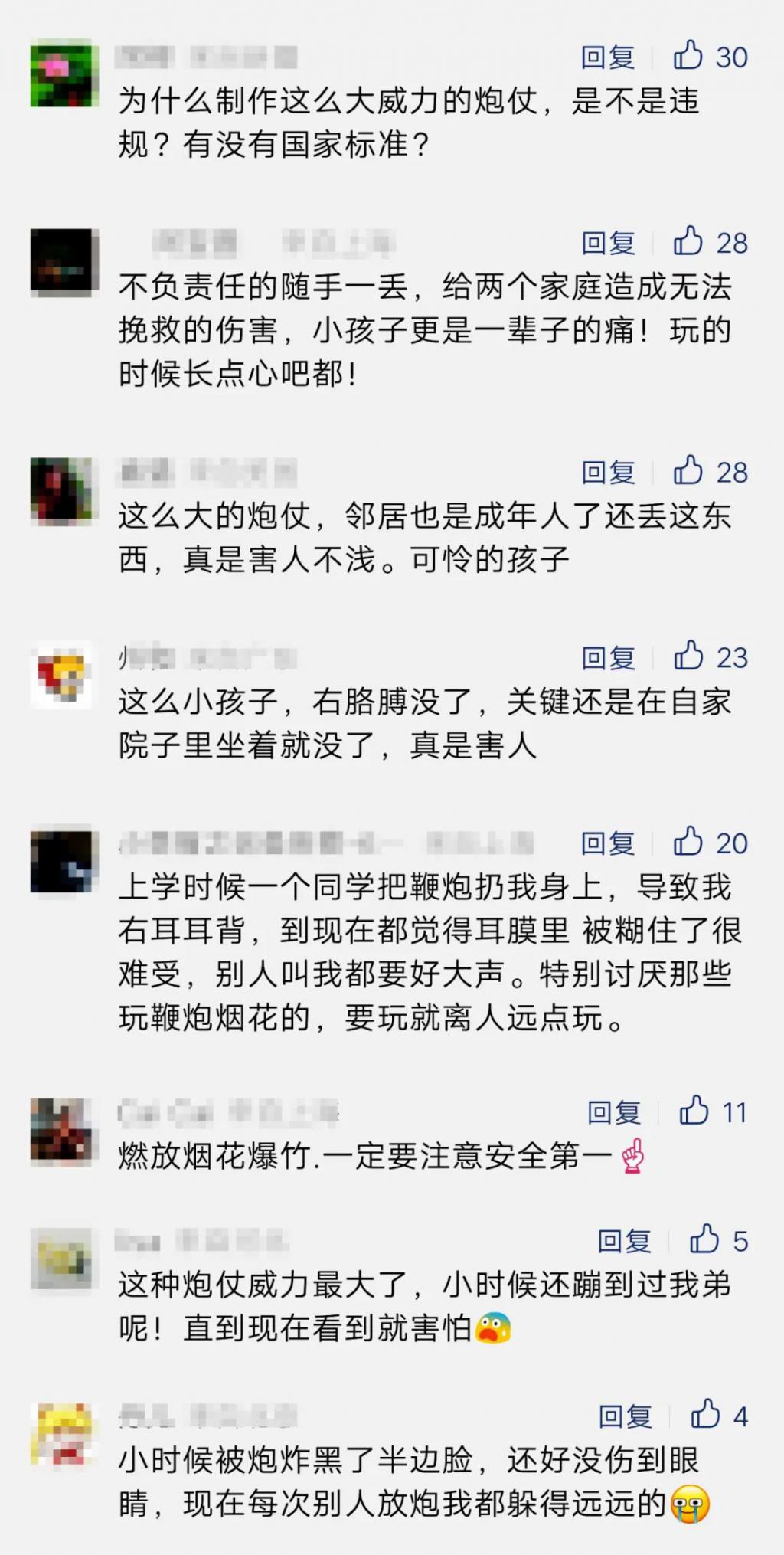Screen dimensions: 784x1555
Task: Reply to the 邻居也是成年人 comment
Action: (x=608, y=473)
